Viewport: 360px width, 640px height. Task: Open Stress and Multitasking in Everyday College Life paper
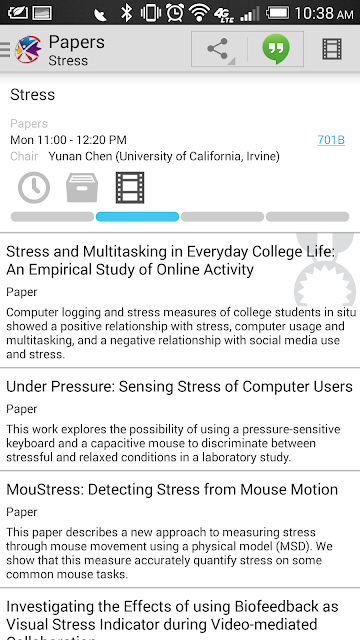tap(180, 300)
